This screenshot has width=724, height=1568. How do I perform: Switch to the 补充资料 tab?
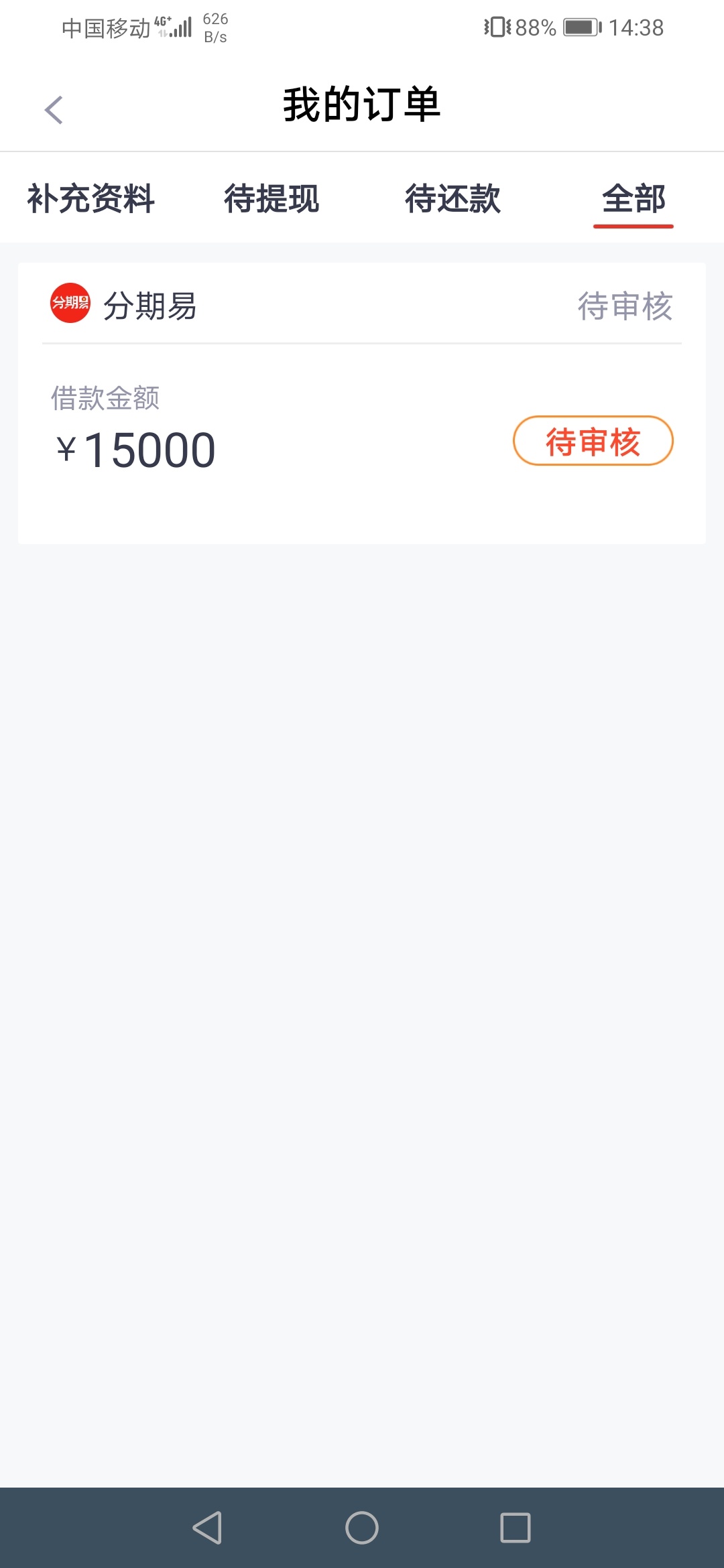coord(91,199)
